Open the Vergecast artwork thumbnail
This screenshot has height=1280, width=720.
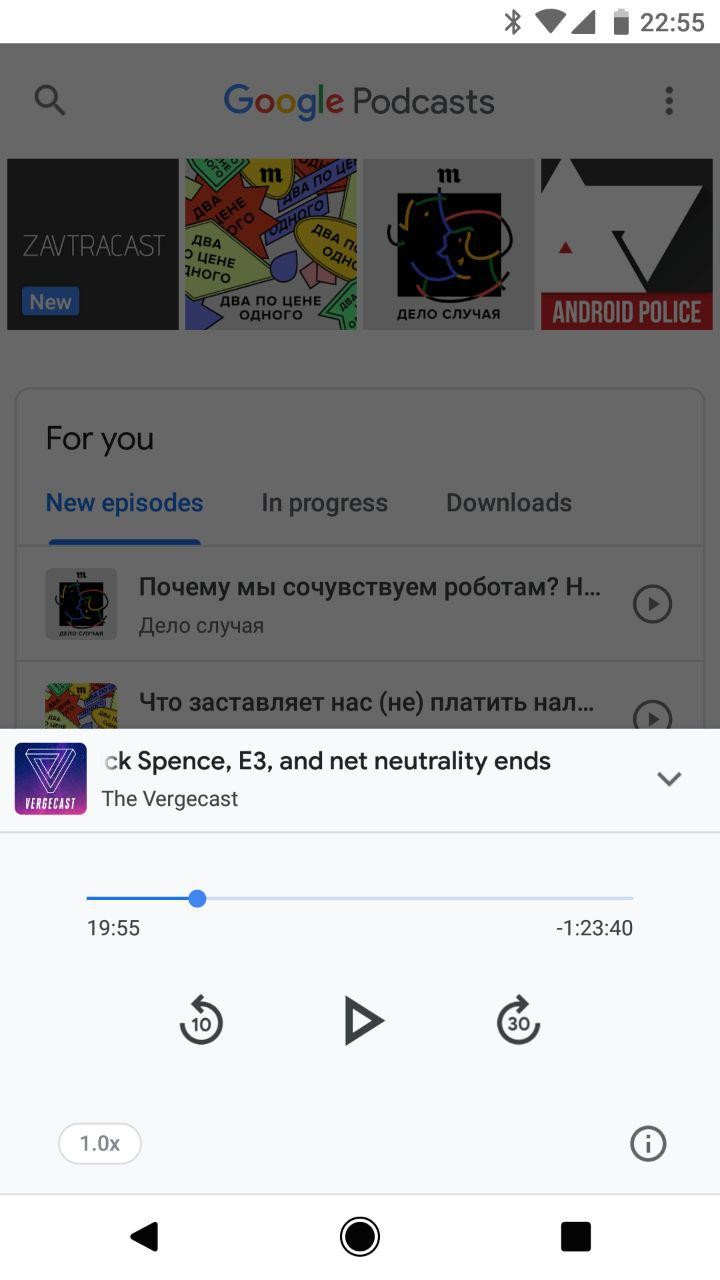click(x=51, y=779)
